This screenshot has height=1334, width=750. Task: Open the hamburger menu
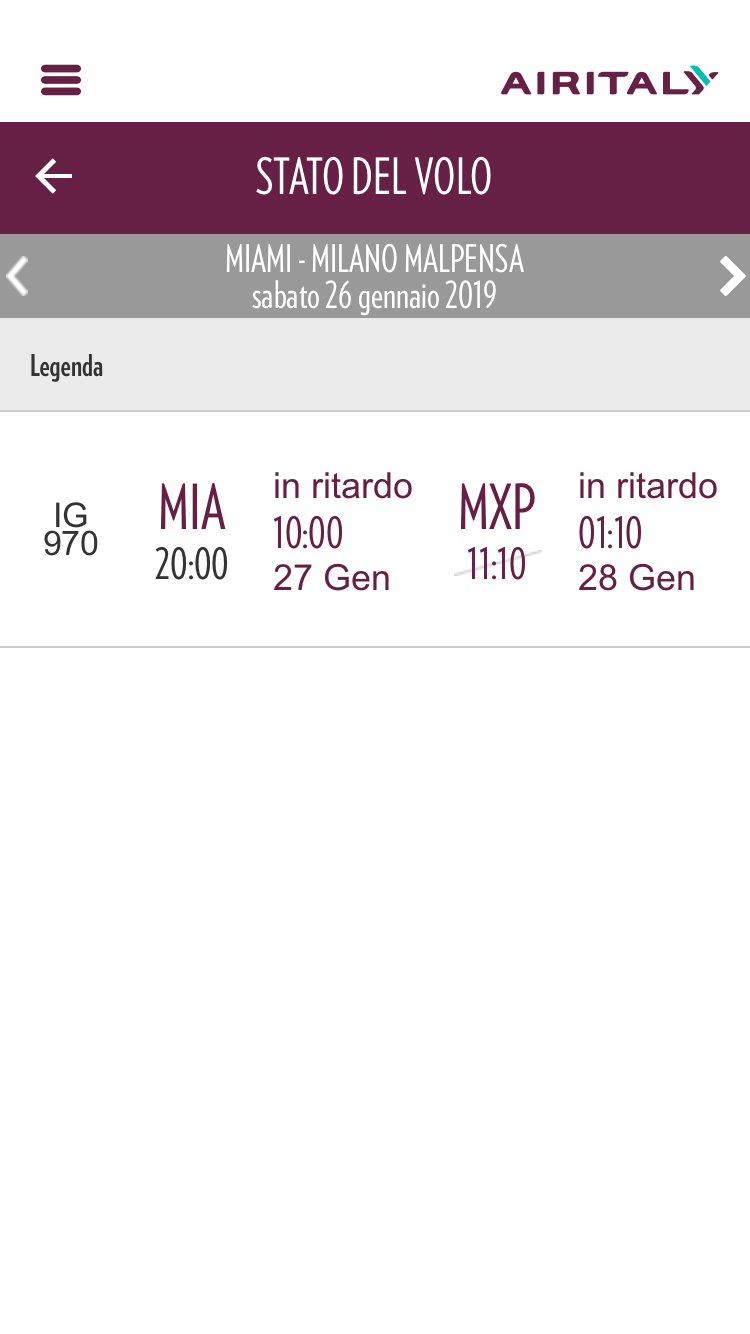[x=61, y=80]
